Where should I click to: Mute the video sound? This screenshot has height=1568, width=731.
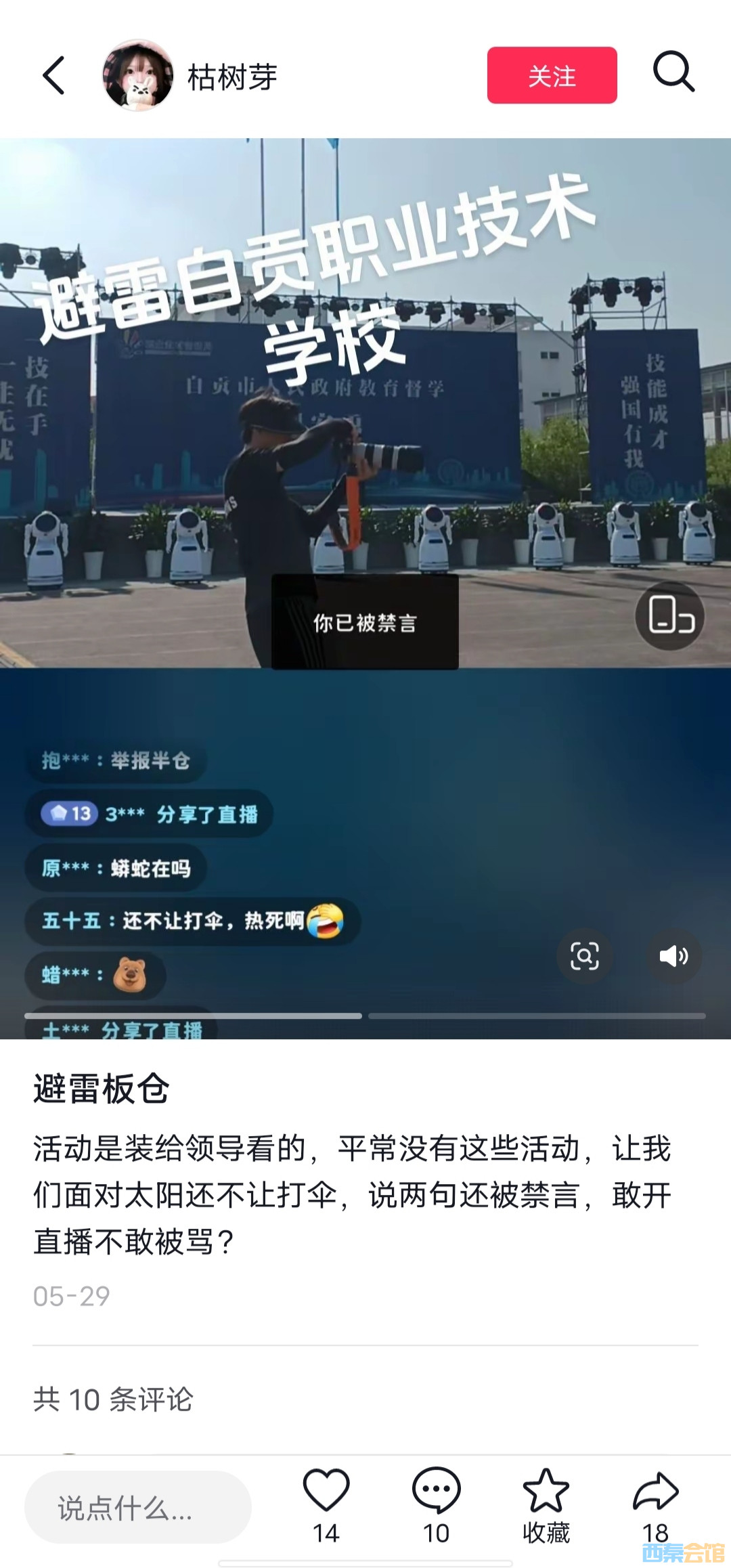[673, 956]
